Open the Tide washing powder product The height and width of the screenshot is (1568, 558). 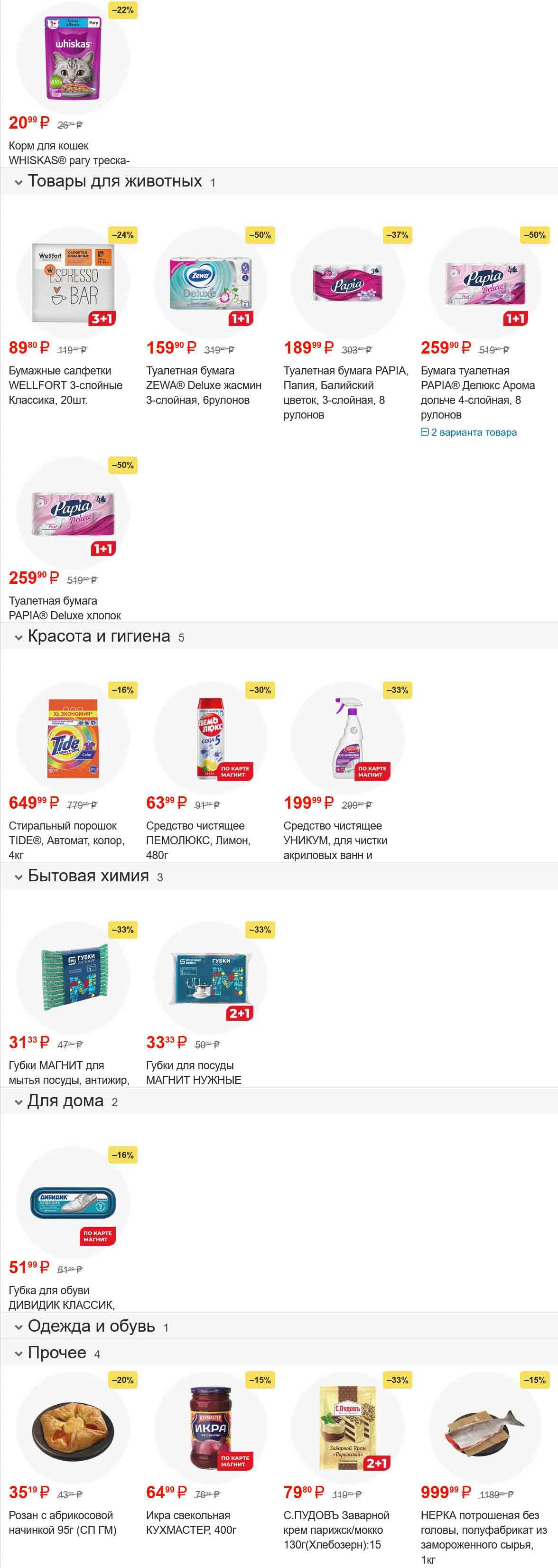tap(73, 738)
